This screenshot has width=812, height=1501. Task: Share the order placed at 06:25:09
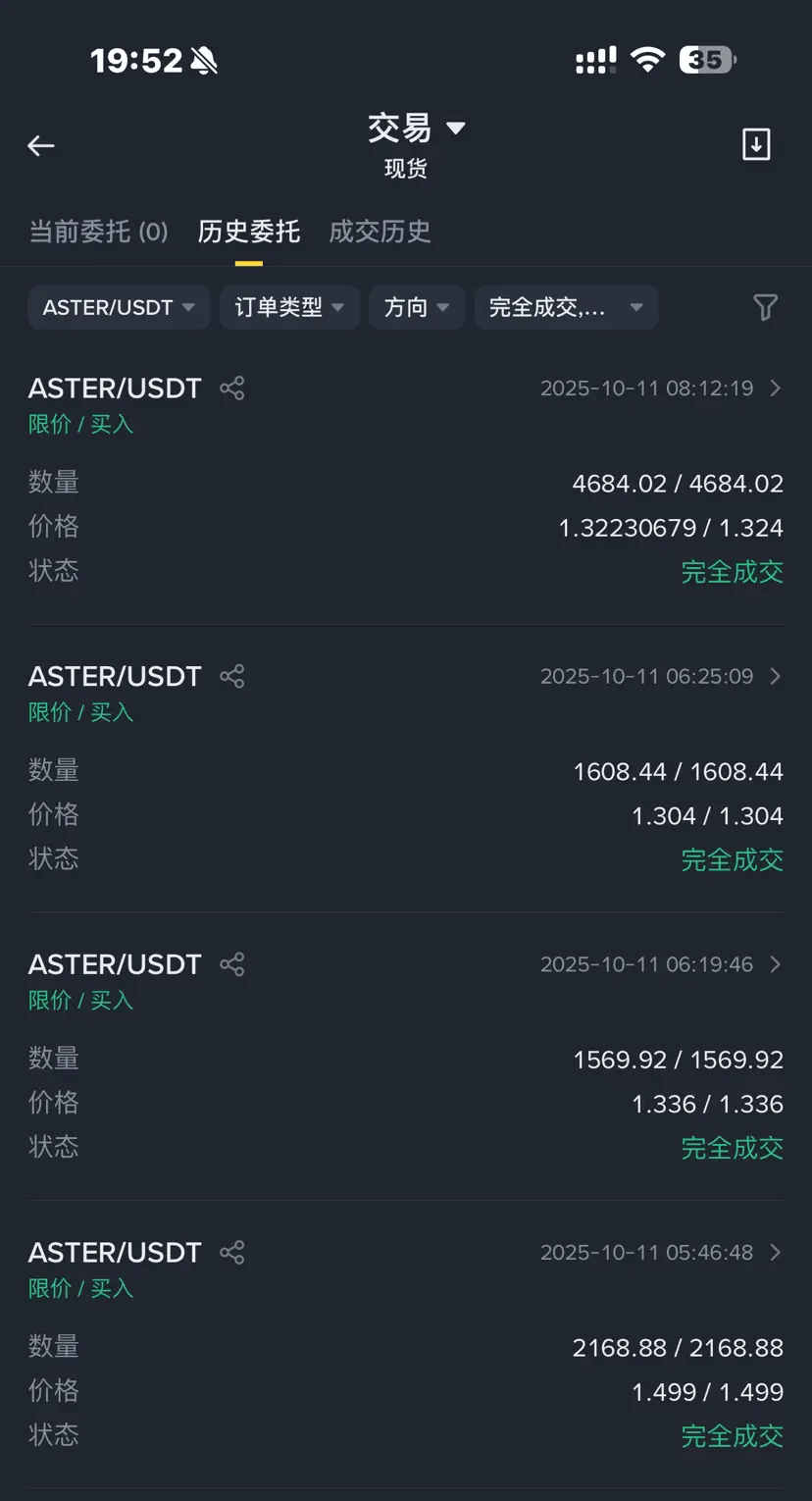(x=232, y=676)
